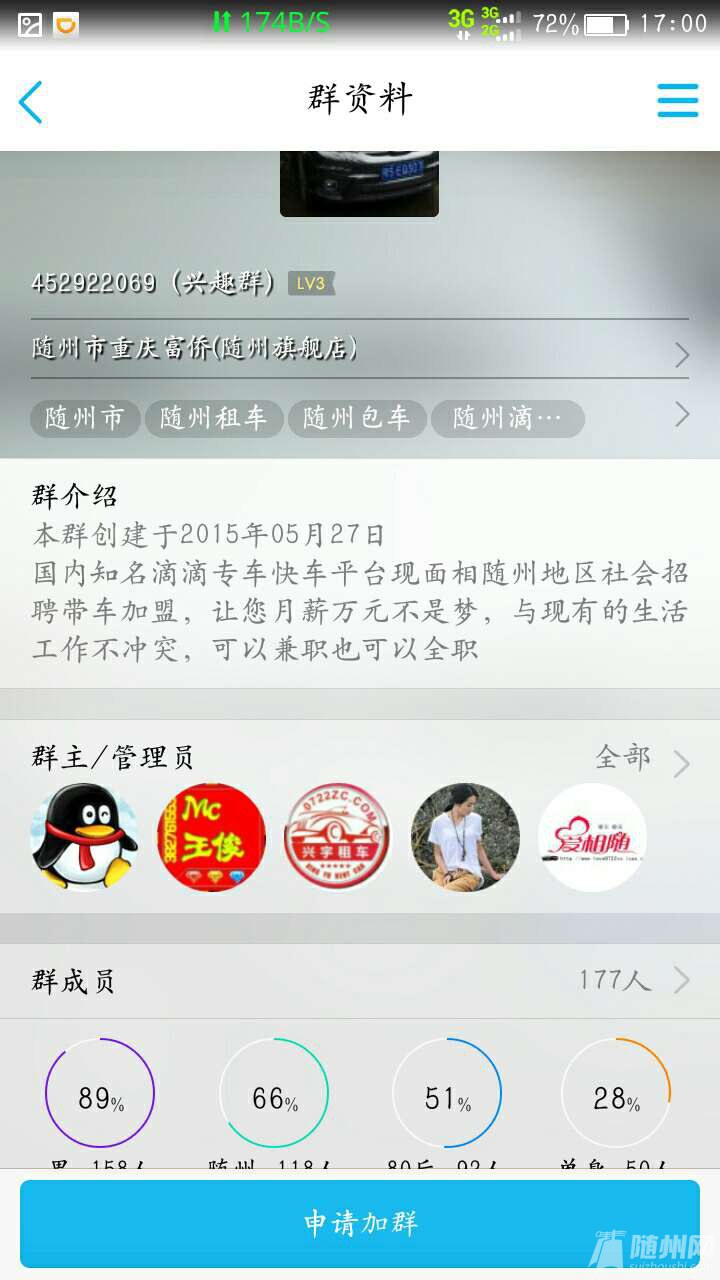720x1280 pixels.
Task: Go back from the 群资料 page
Action: pos(32,101)
